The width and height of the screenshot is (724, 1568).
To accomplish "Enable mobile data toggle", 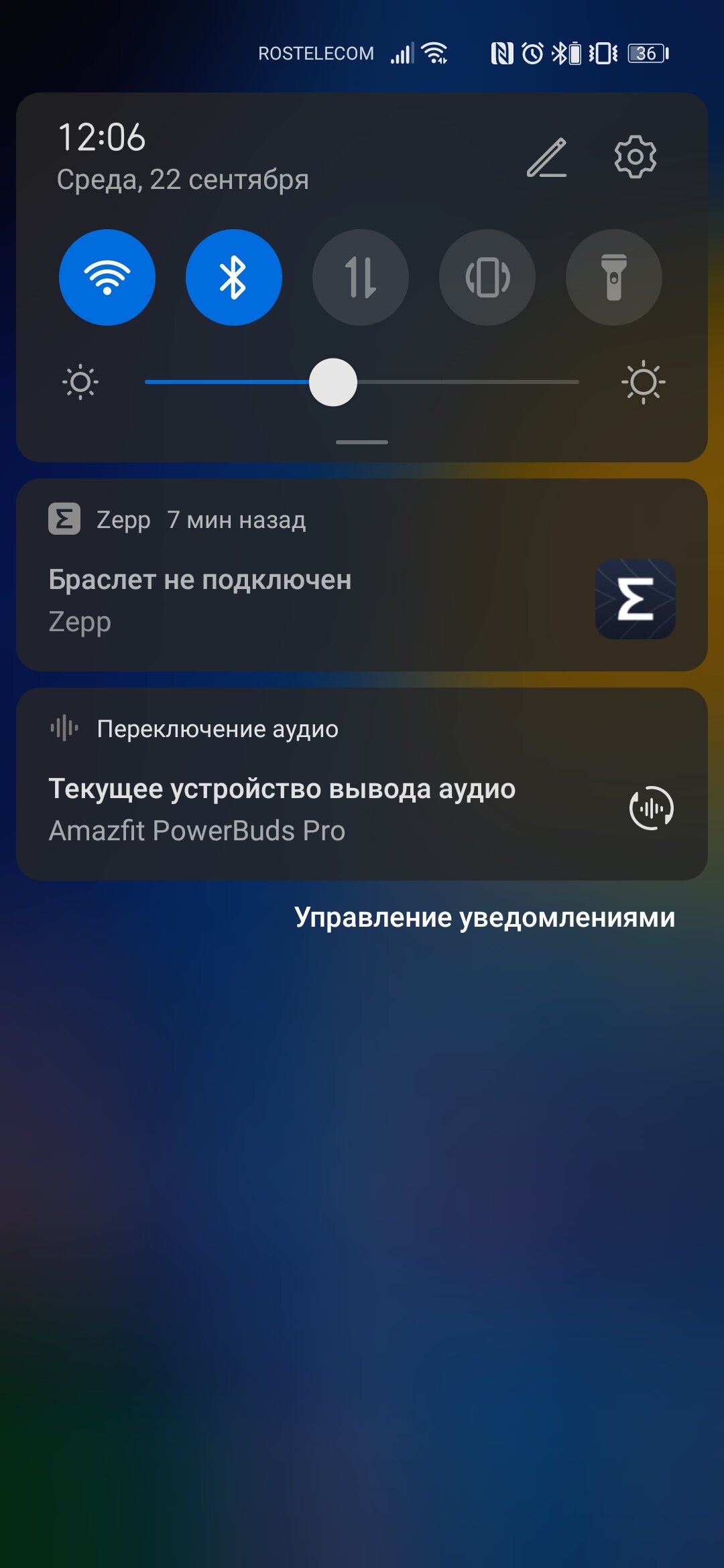I will [x=361, y=277].
